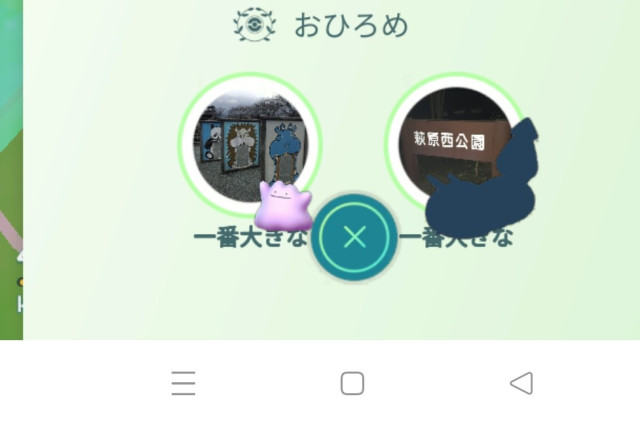The width and height of the screenshot is (640, 426).
Task: Close the おひろめ panel with X button
Action: tap(354, 238)
